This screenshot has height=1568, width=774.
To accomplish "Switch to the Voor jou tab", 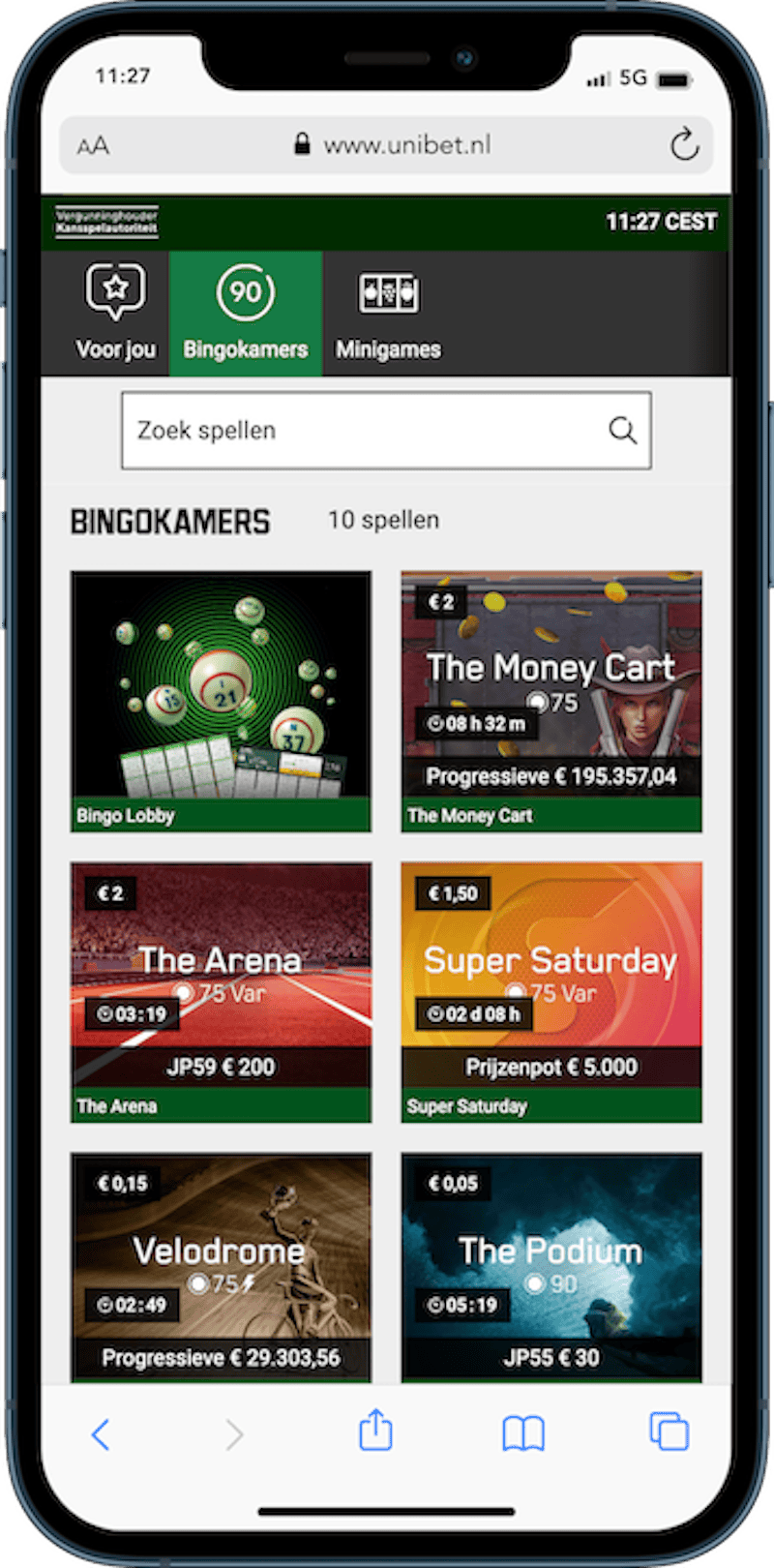I will [x=115, y=314].
